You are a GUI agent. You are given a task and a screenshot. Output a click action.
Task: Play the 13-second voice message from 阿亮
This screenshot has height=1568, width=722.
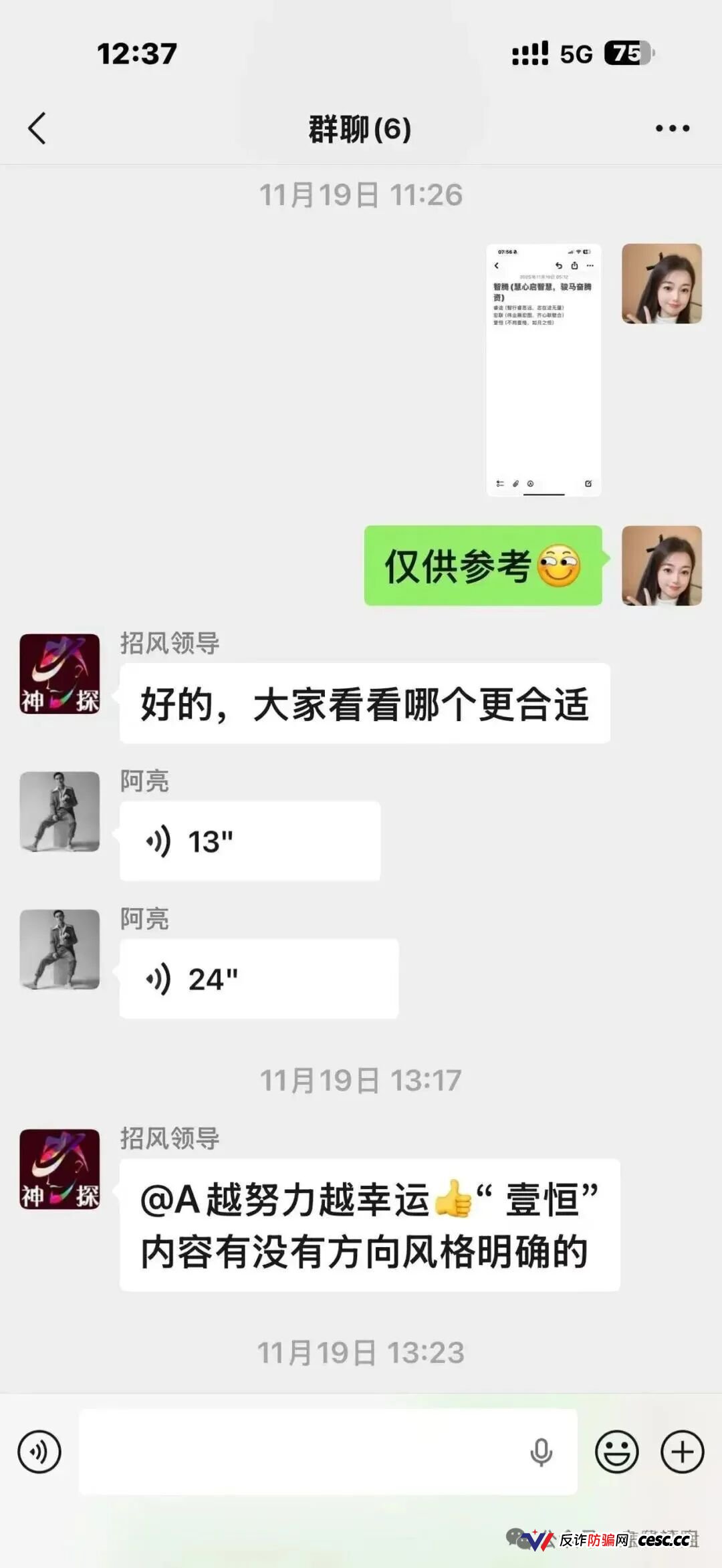(251, 841)
